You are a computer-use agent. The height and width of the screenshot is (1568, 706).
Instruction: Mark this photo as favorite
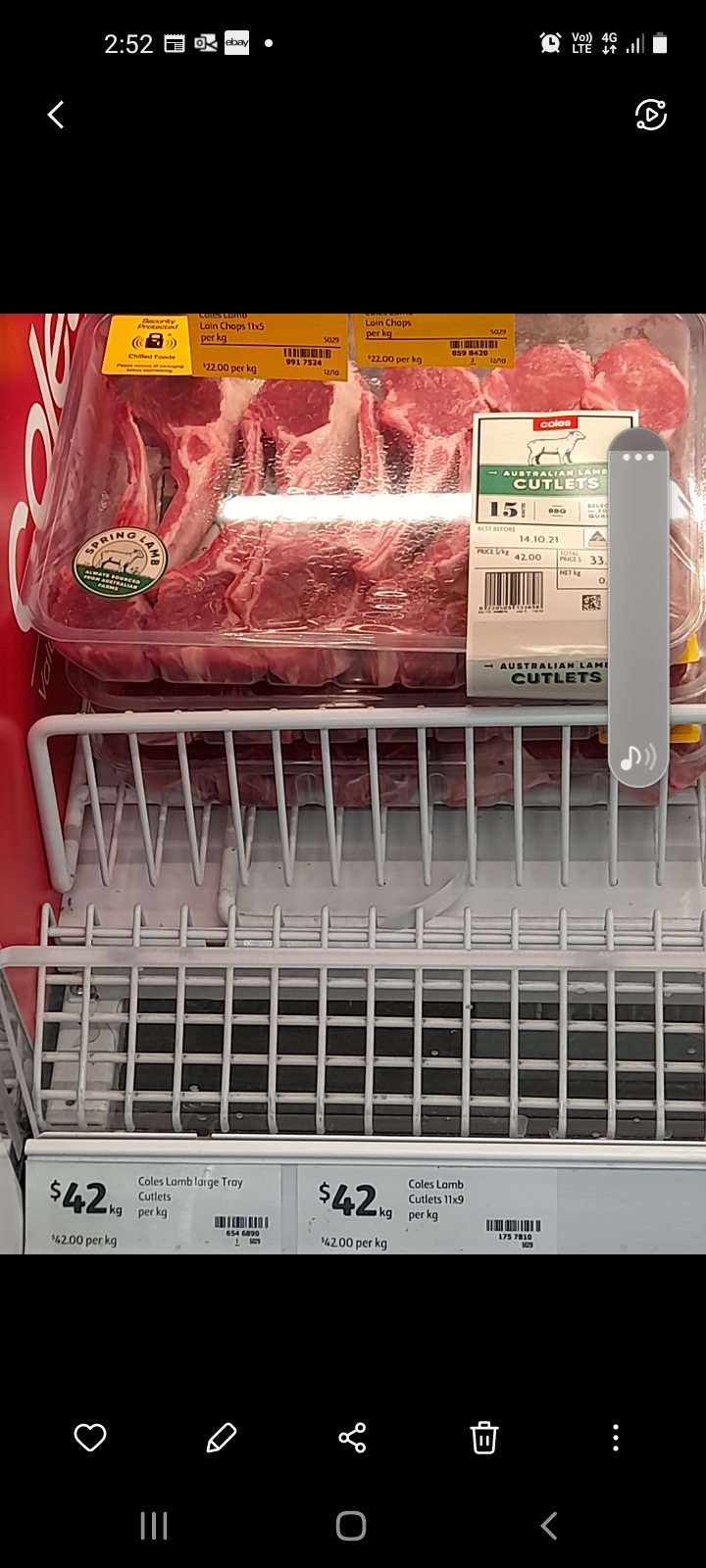[90, 1438]
